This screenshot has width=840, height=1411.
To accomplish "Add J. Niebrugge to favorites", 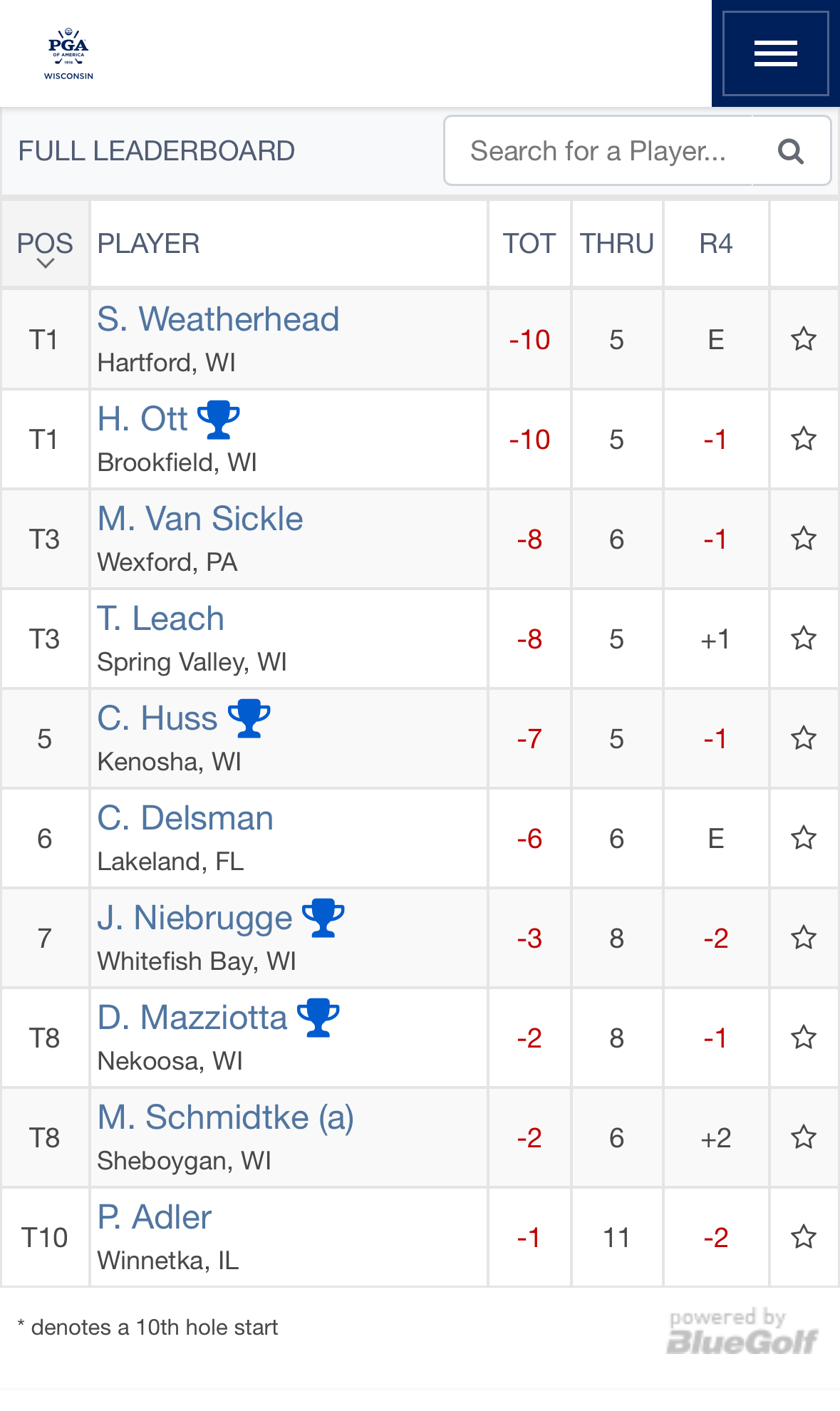I will pyautogui.click(x=804, y=937).
